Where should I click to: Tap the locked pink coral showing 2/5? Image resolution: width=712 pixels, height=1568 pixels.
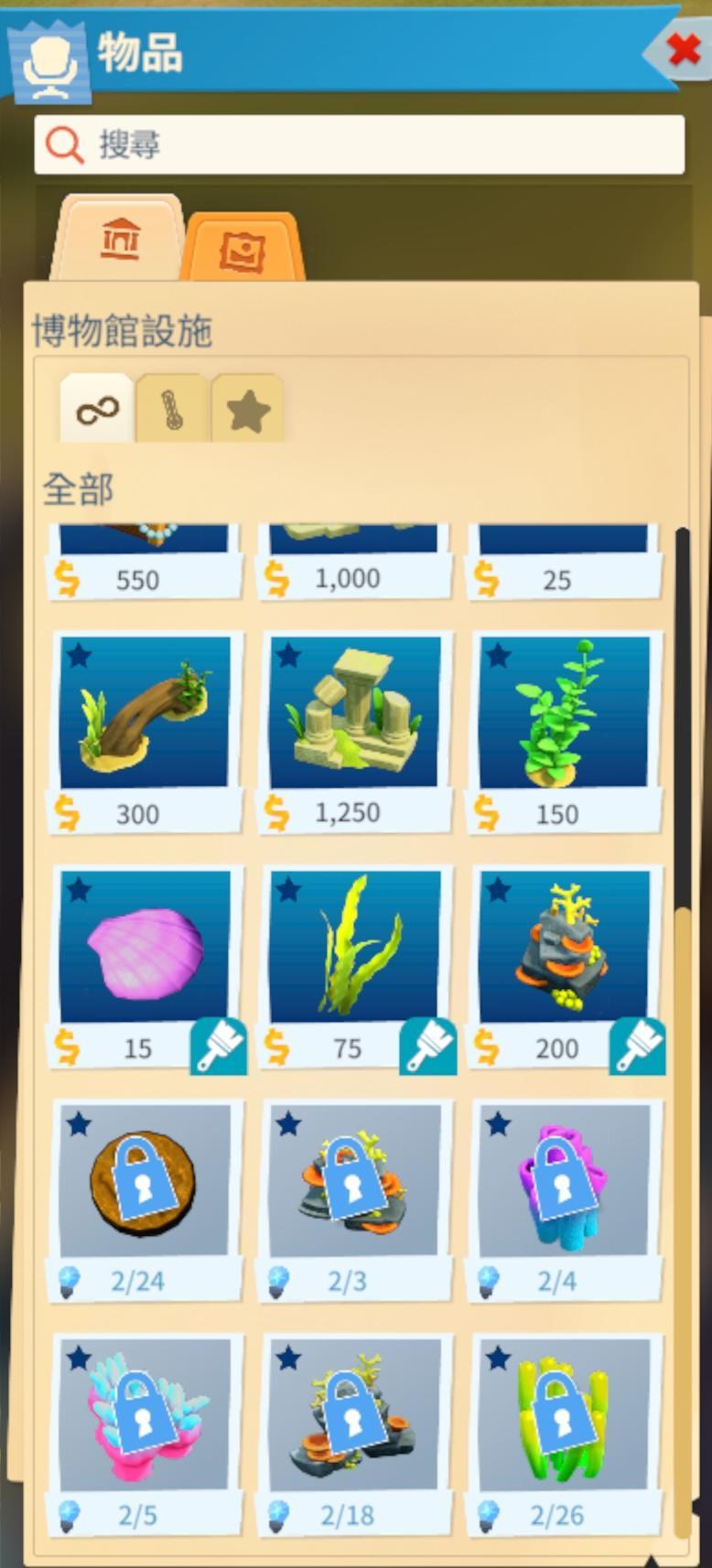coord(145,1434)
